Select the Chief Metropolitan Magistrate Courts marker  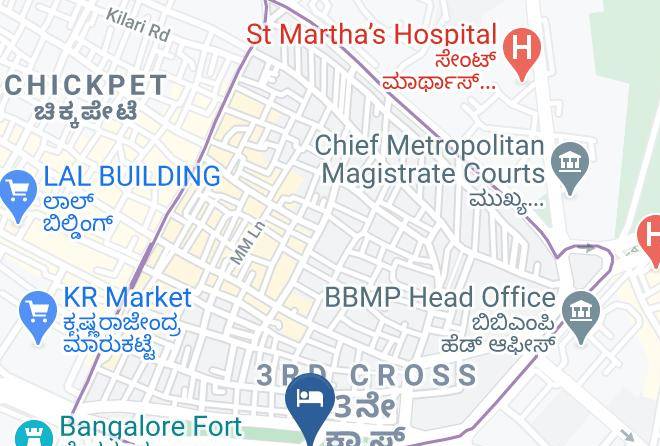point(570,165)
